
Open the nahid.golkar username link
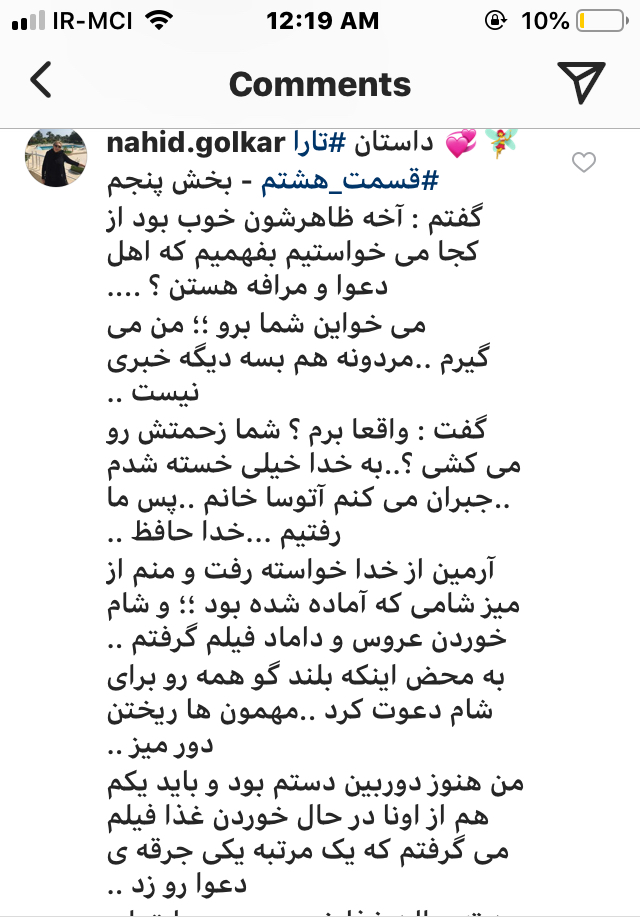[x=196, y=143]
